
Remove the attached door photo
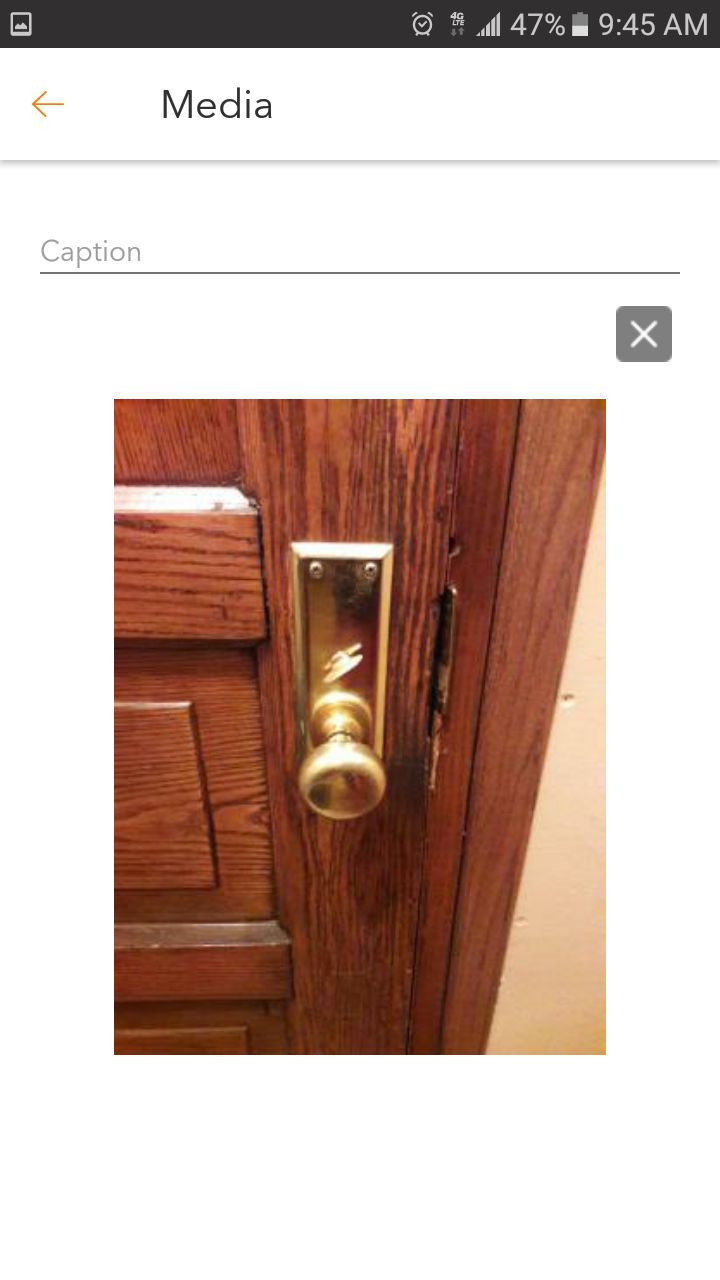tap(643, 334)
